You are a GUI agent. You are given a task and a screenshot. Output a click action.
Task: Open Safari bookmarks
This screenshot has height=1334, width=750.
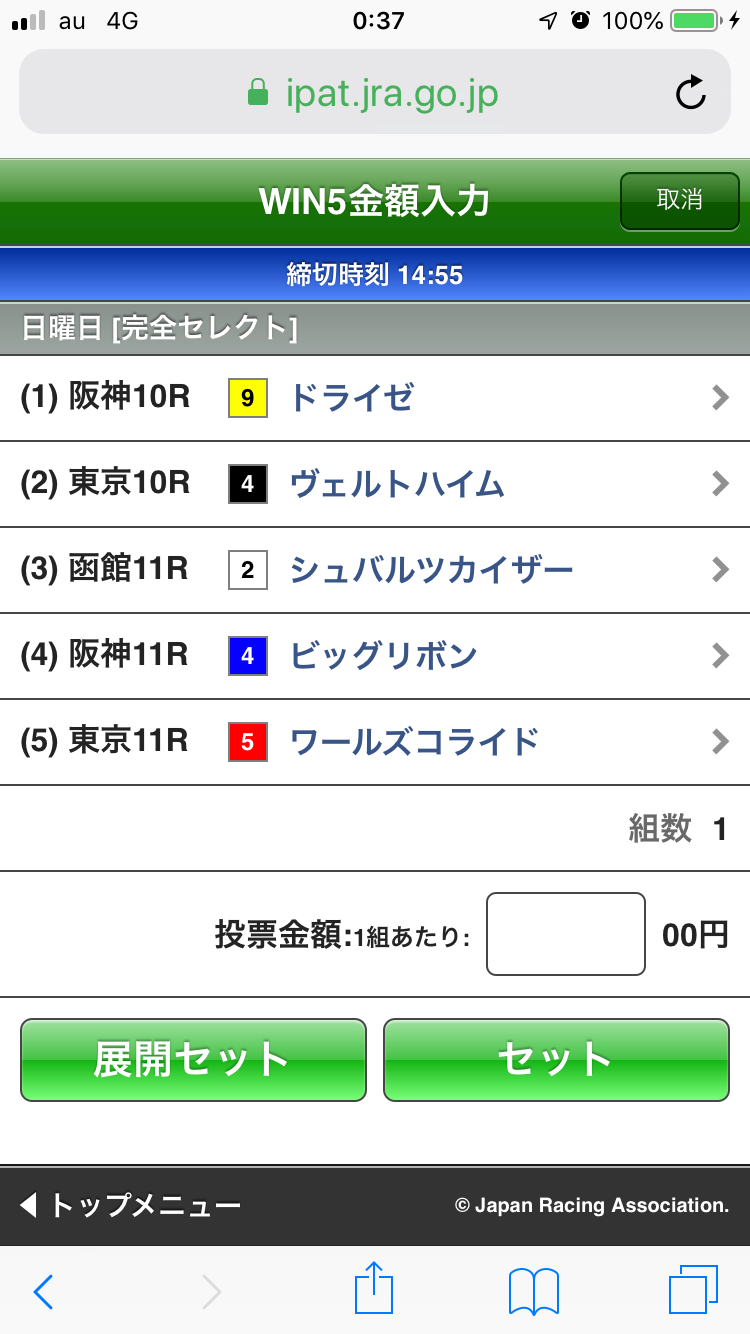533,1290
